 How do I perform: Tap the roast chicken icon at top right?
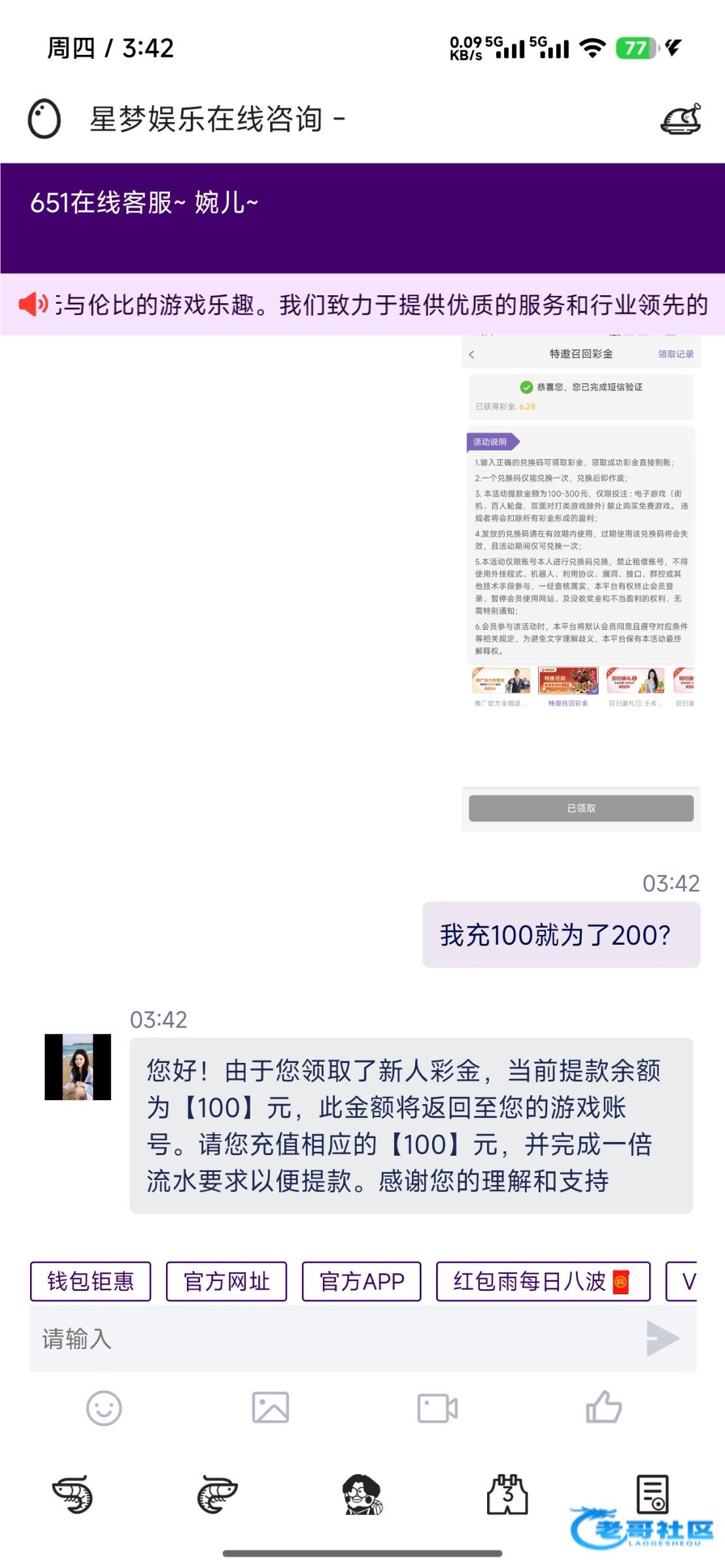[681, 120]
